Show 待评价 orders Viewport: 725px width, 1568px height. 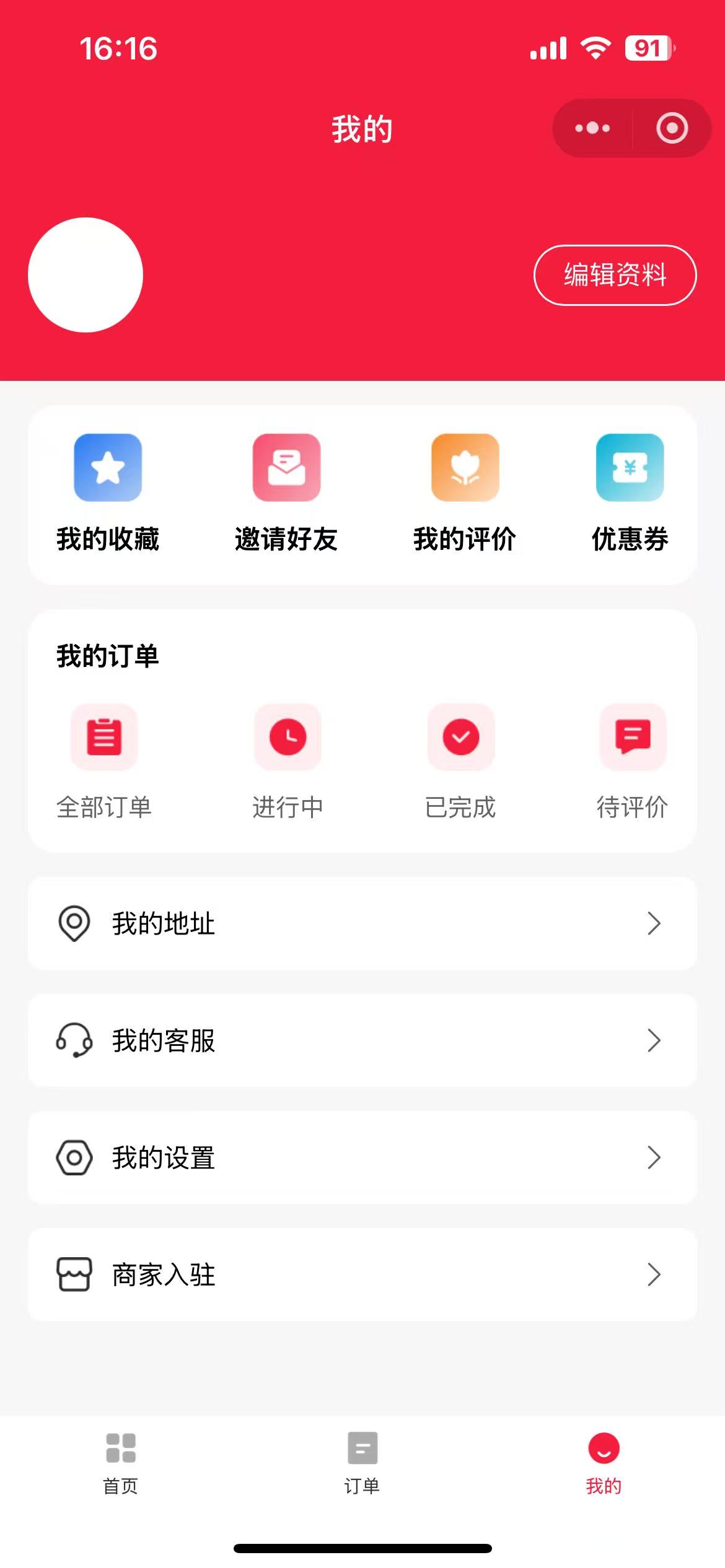633,762
